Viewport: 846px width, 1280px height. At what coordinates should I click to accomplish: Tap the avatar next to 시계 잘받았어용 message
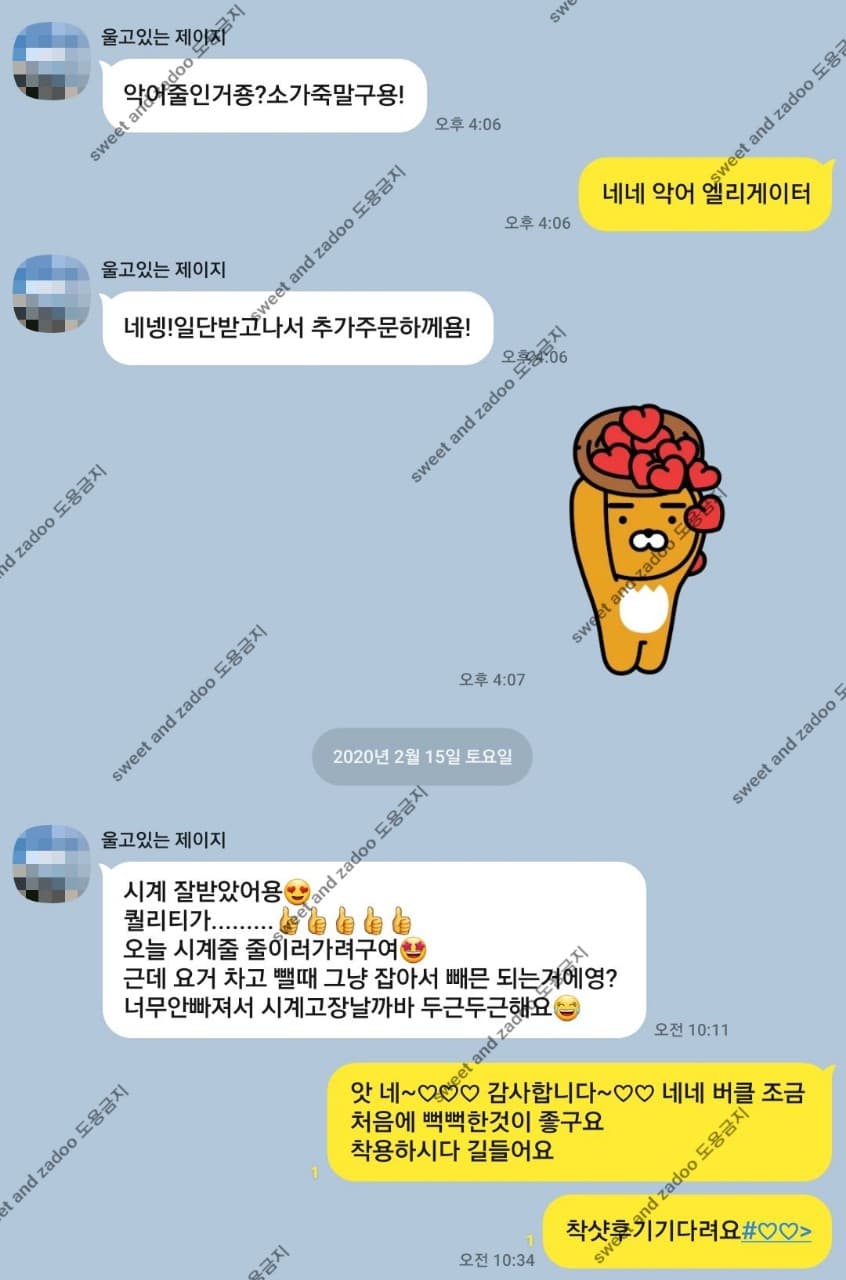coord(51,863)
